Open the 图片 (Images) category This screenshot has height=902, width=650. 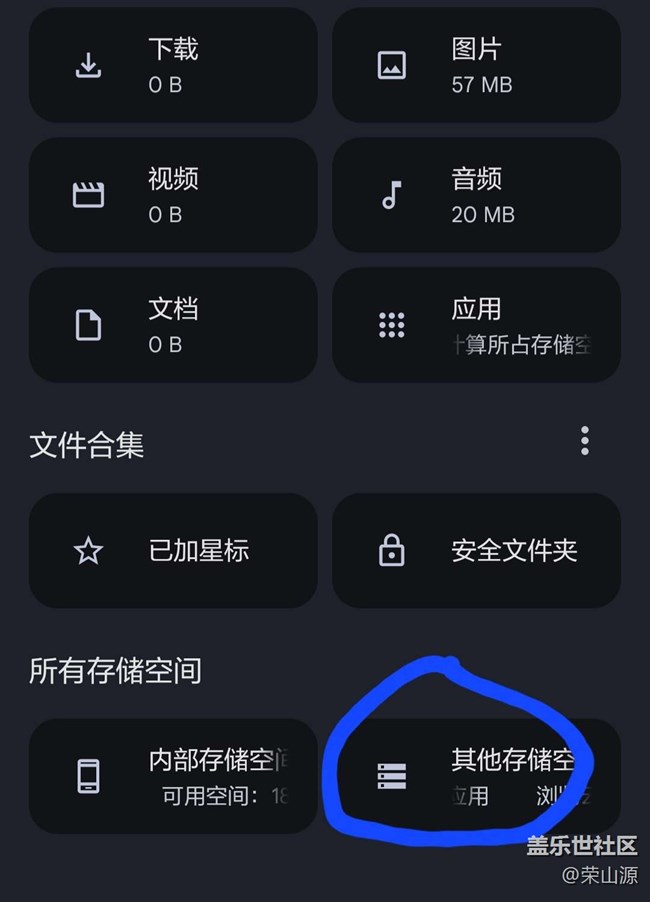(x=476, y=66)
